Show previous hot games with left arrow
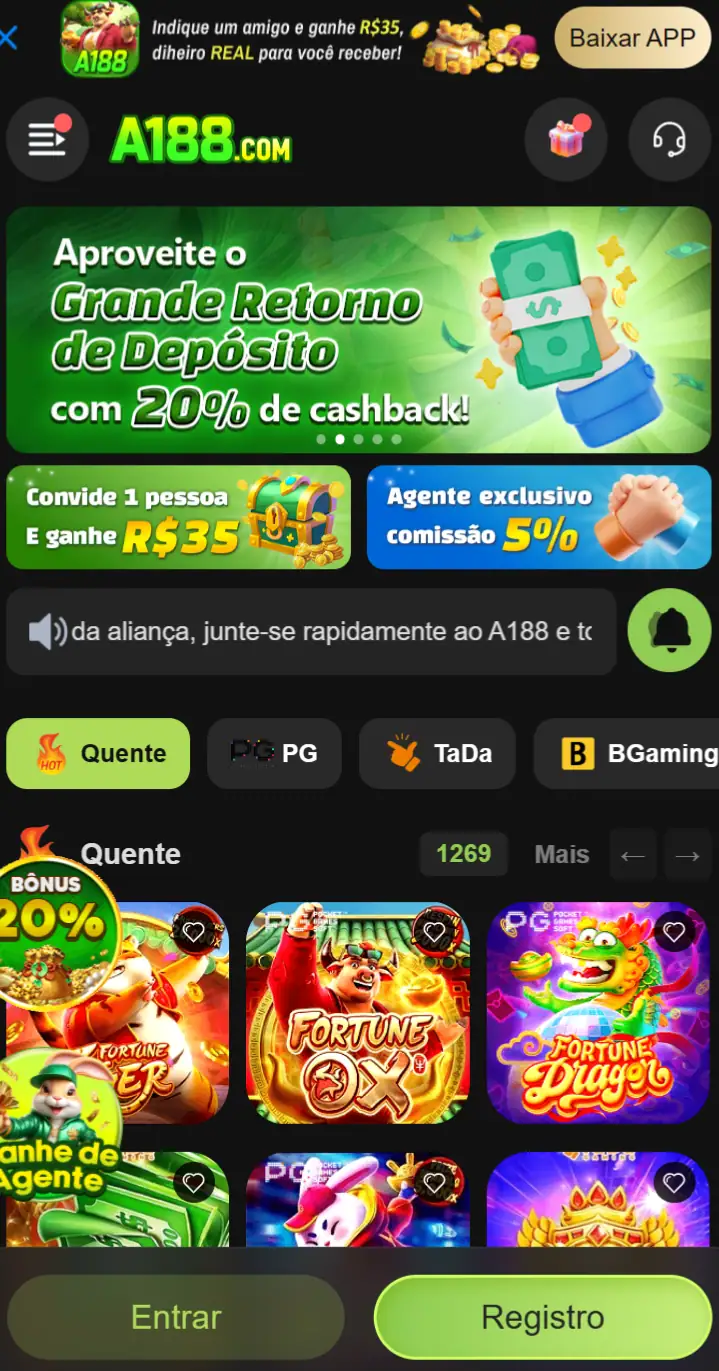 [633, 854]
